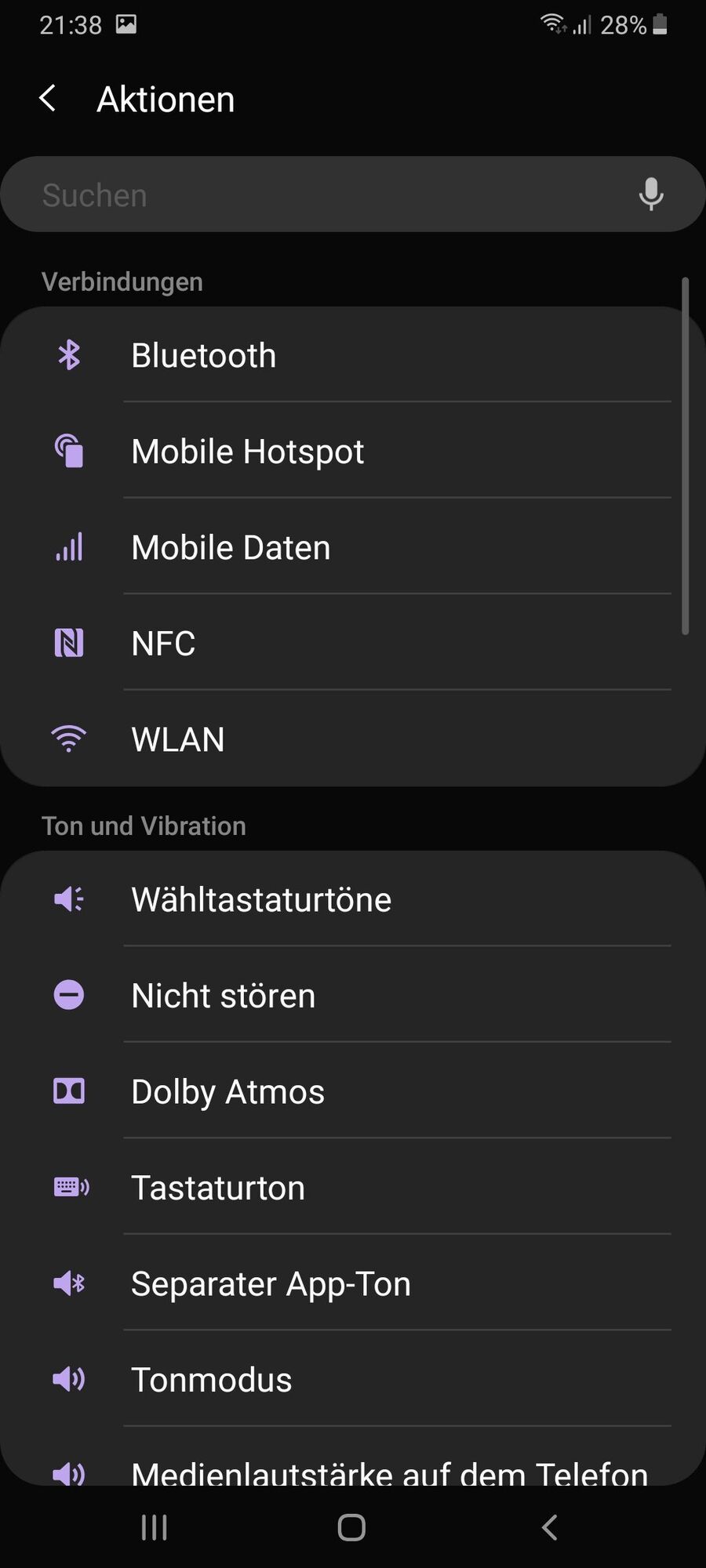Select the Bluetooth action
The height and width of the screenshot is (1568, 706).
click(x=353, y=356)
